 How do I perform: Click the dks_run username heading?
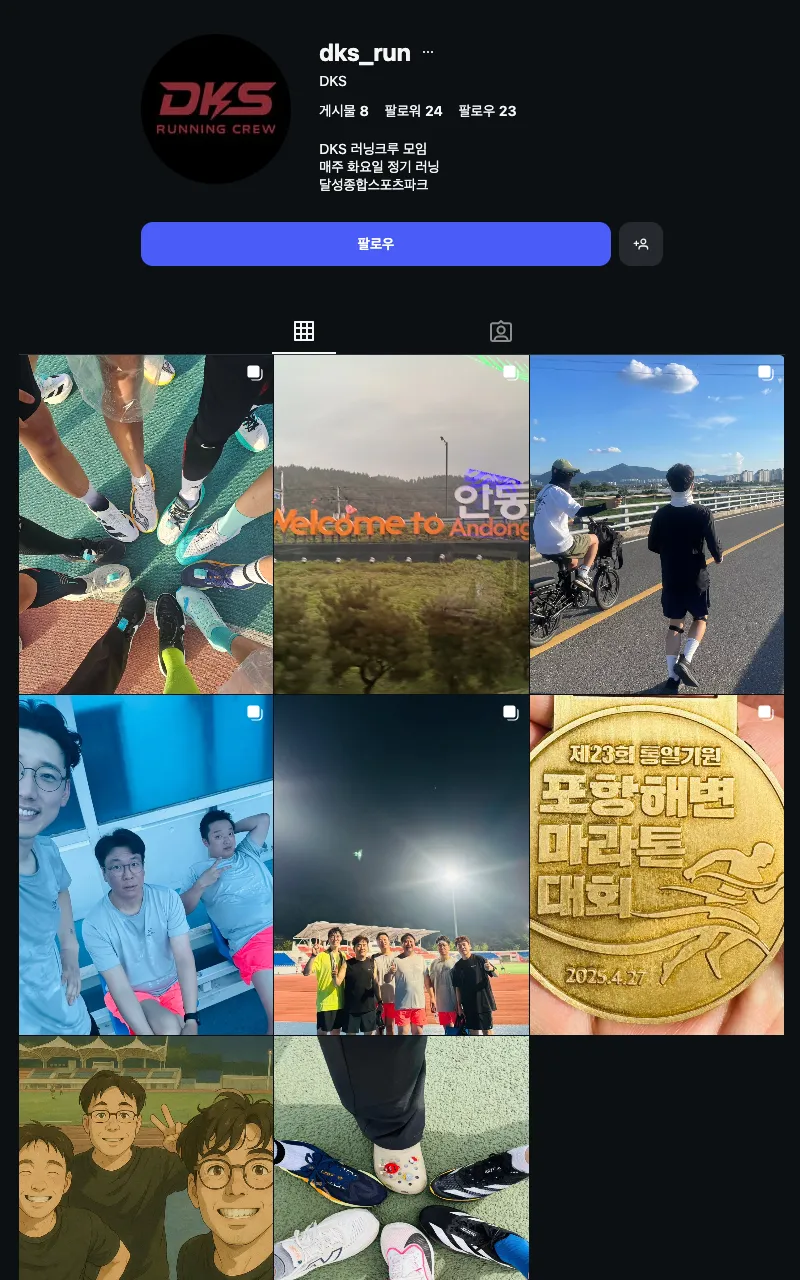[x=364, y=52]
